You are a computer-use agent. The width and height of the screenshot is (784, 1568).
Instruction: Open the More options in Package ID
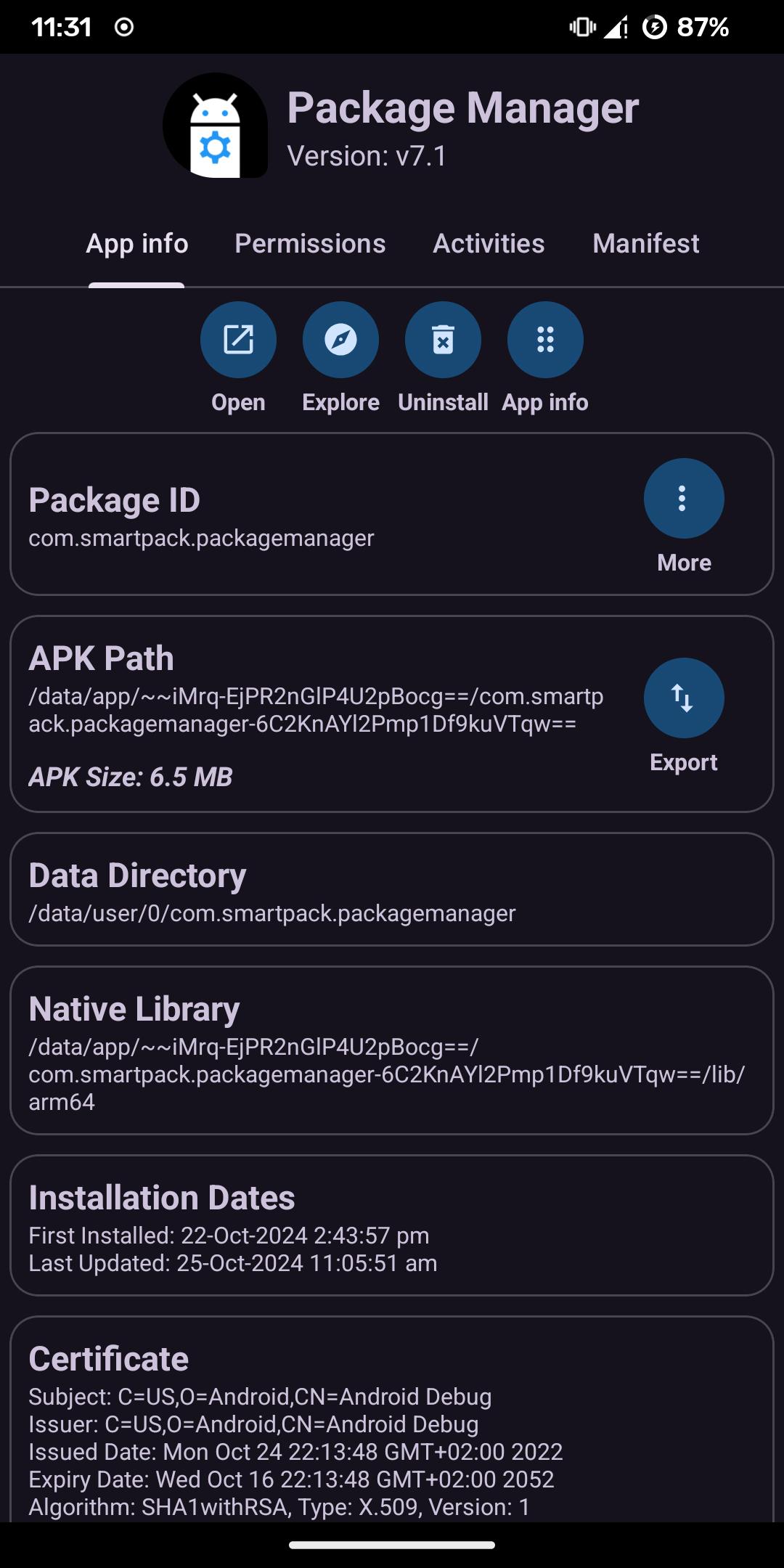(684, 499)
